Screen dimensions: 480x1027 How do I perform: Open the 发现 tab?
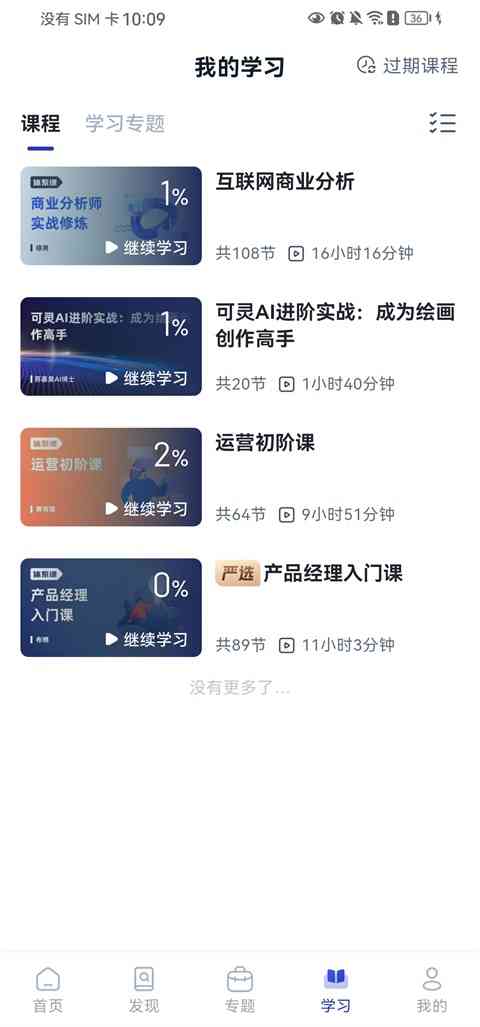click(143, 989)
